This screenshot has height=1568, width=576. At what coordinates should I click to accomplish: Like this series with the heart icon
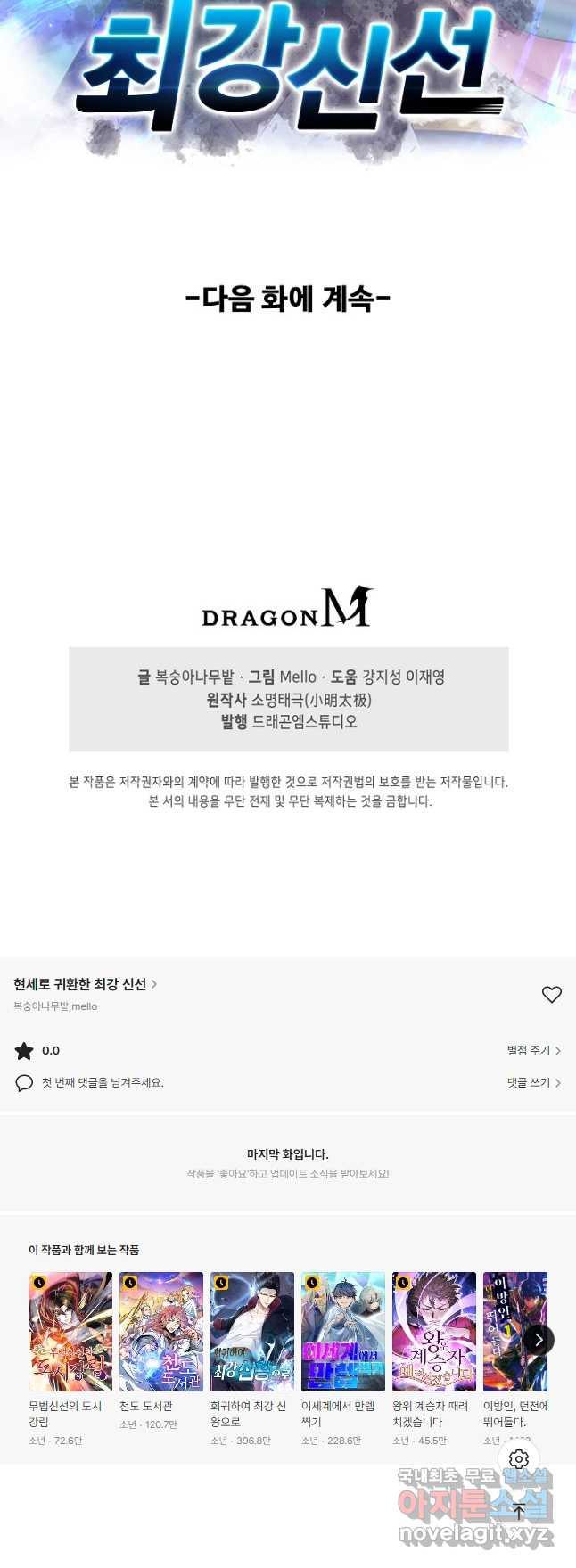(x=552, y=995)
